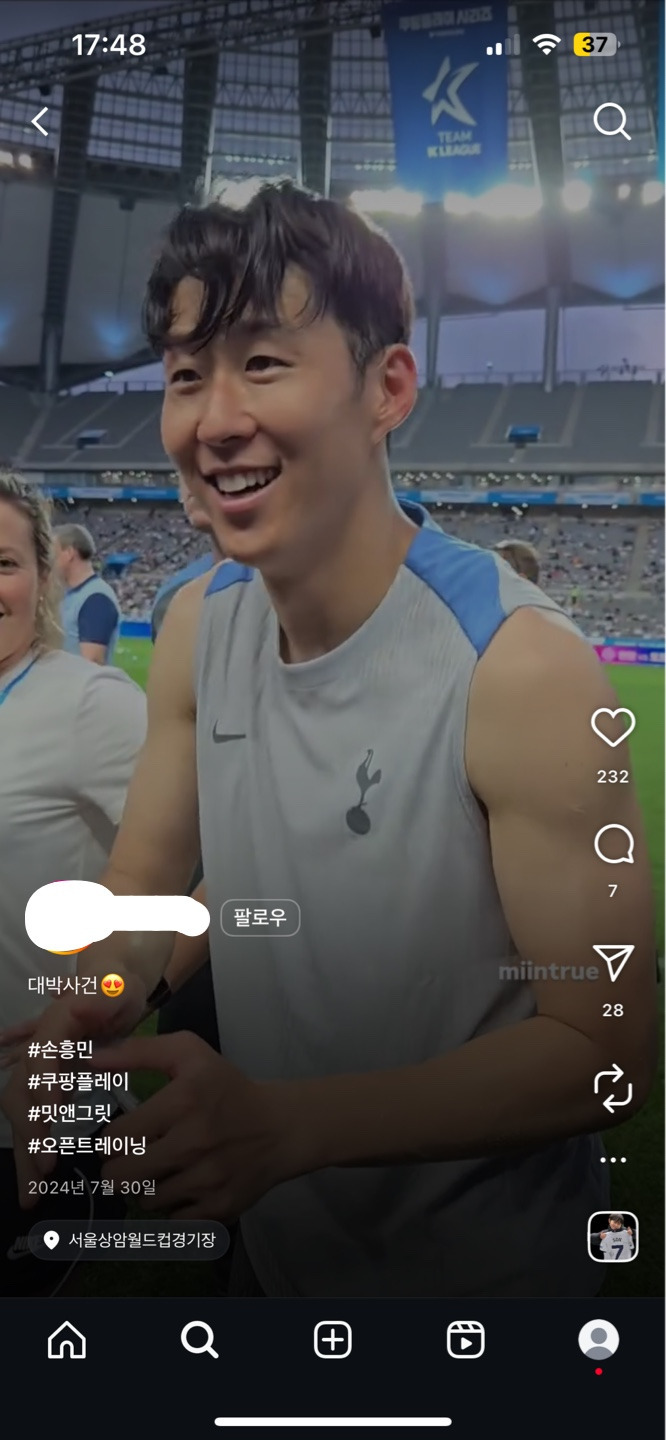The width and height of the screenshot is (666, 1440).
Task: Open the 서울상암월드컵경기장 location tag
Action: click(x=130, y=1240)
